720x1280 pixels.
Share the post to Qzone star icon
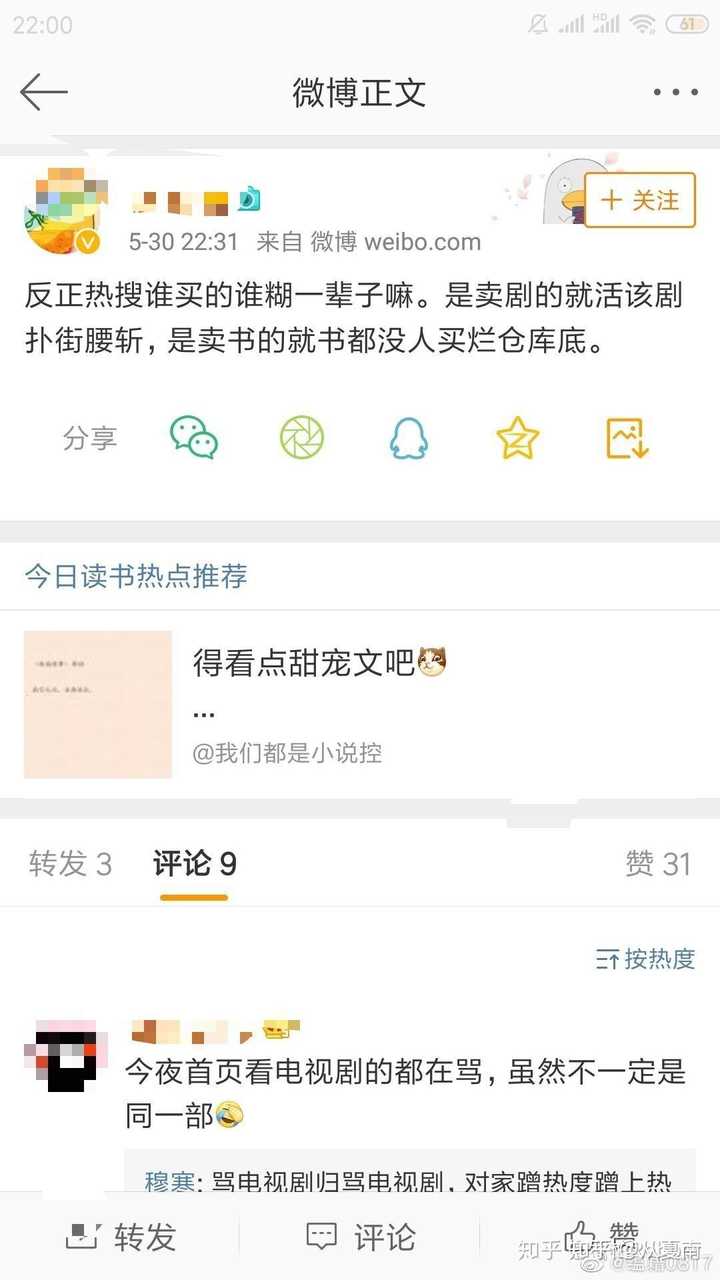[518, 438]
